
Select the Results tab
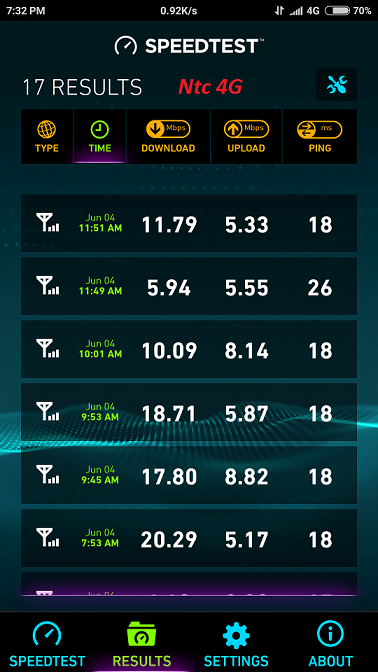coord(142,644)
